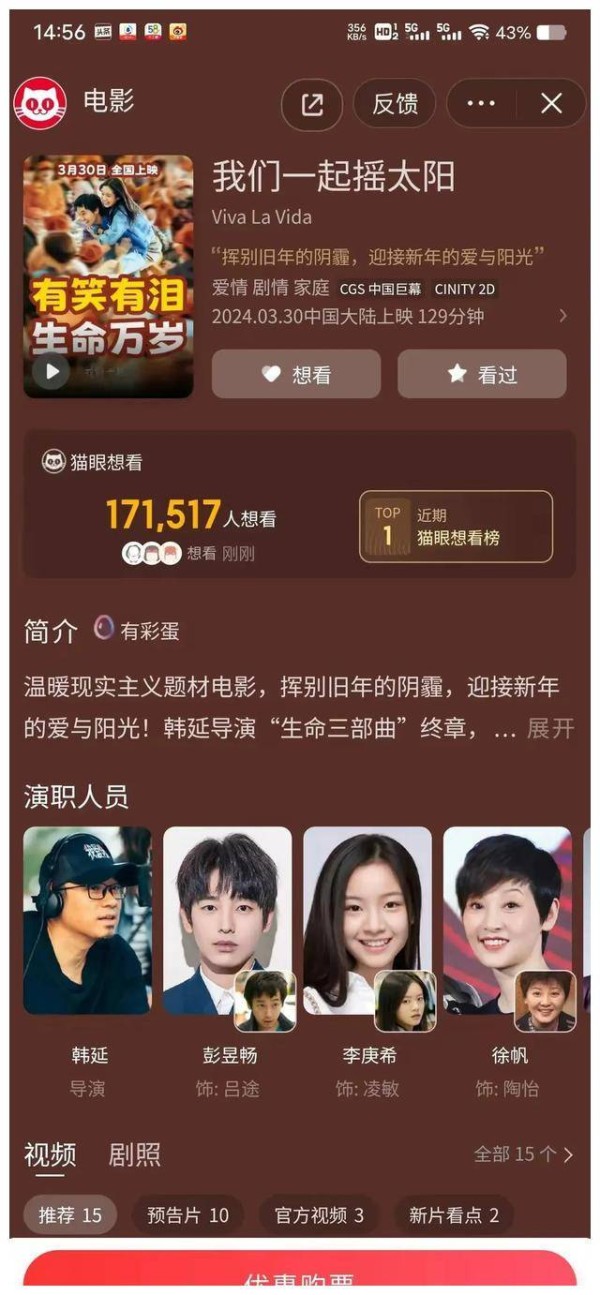Select the 推荐 15 chip
Viewport: 600px width, 1295px height.
(70, 1215)
